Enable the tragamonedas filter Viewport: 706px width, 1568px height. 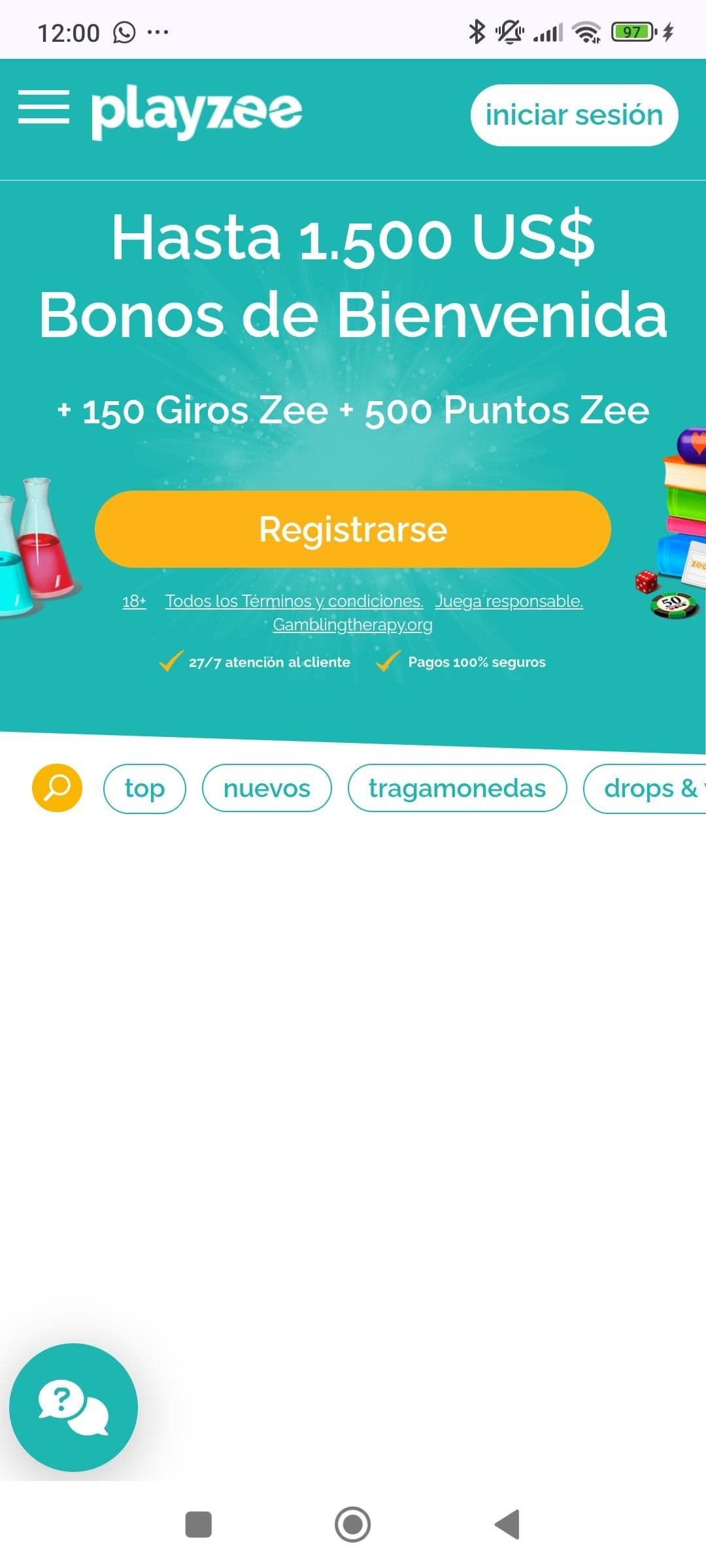coord(457,788)
